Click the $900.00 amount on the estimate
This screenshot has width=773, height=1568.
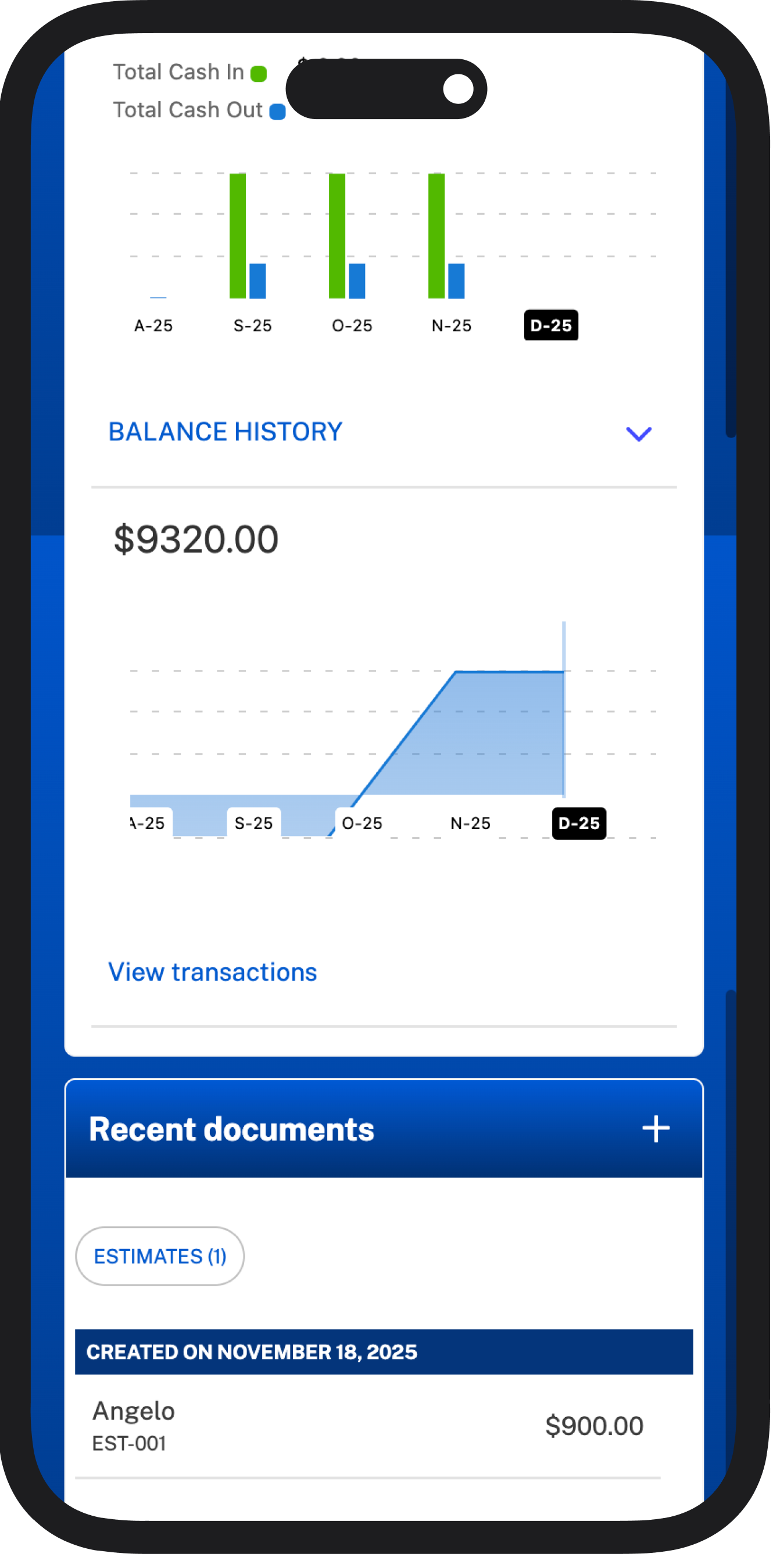coord(595,1425)
